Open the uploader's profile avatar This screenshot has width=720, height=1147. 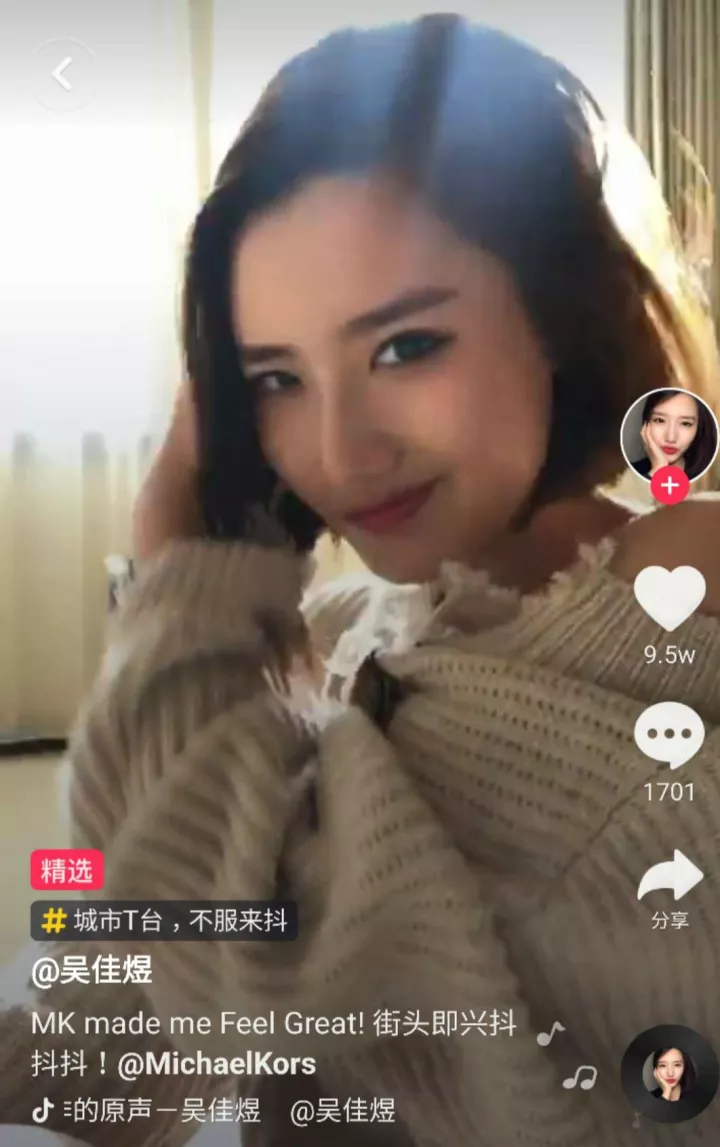click(x=671, y=432)
